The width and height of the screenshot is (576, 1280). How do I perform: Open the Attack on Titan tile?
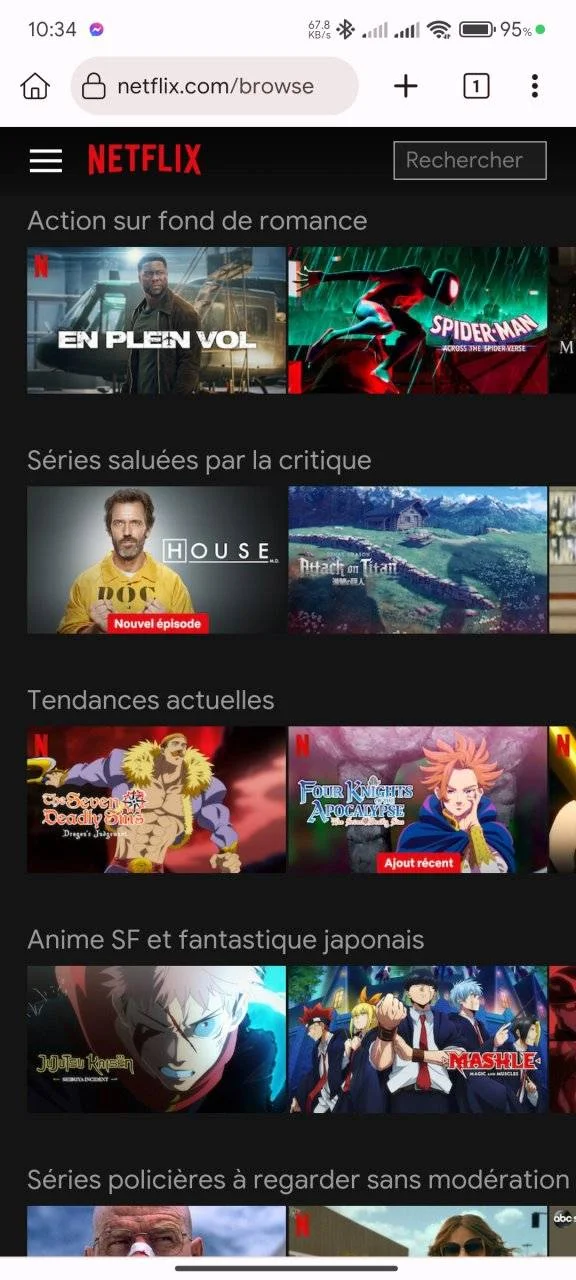(x=418, y=560)
